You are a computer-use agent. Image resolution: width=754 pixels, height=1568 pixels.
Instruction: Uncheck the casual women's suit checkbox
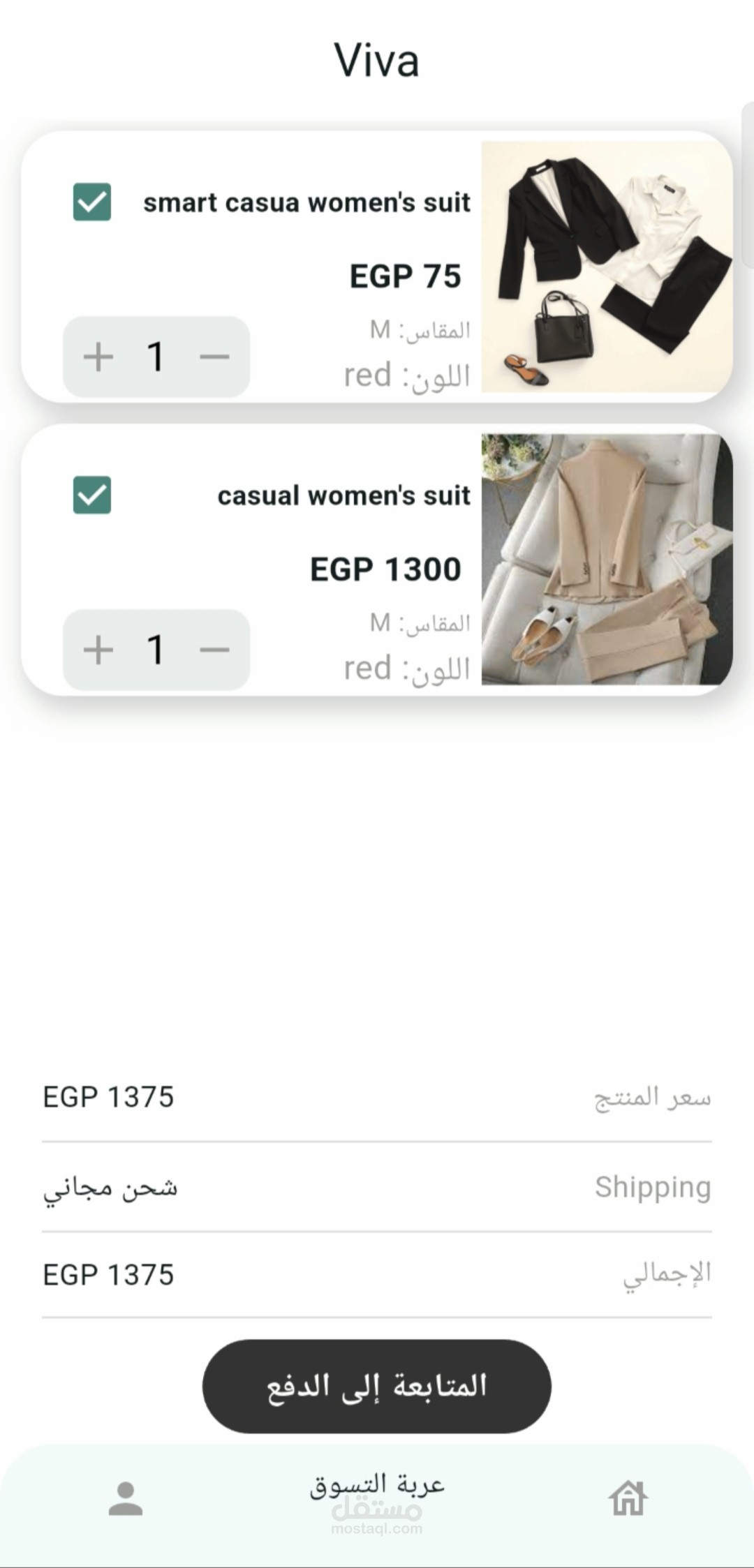[92, 495]
